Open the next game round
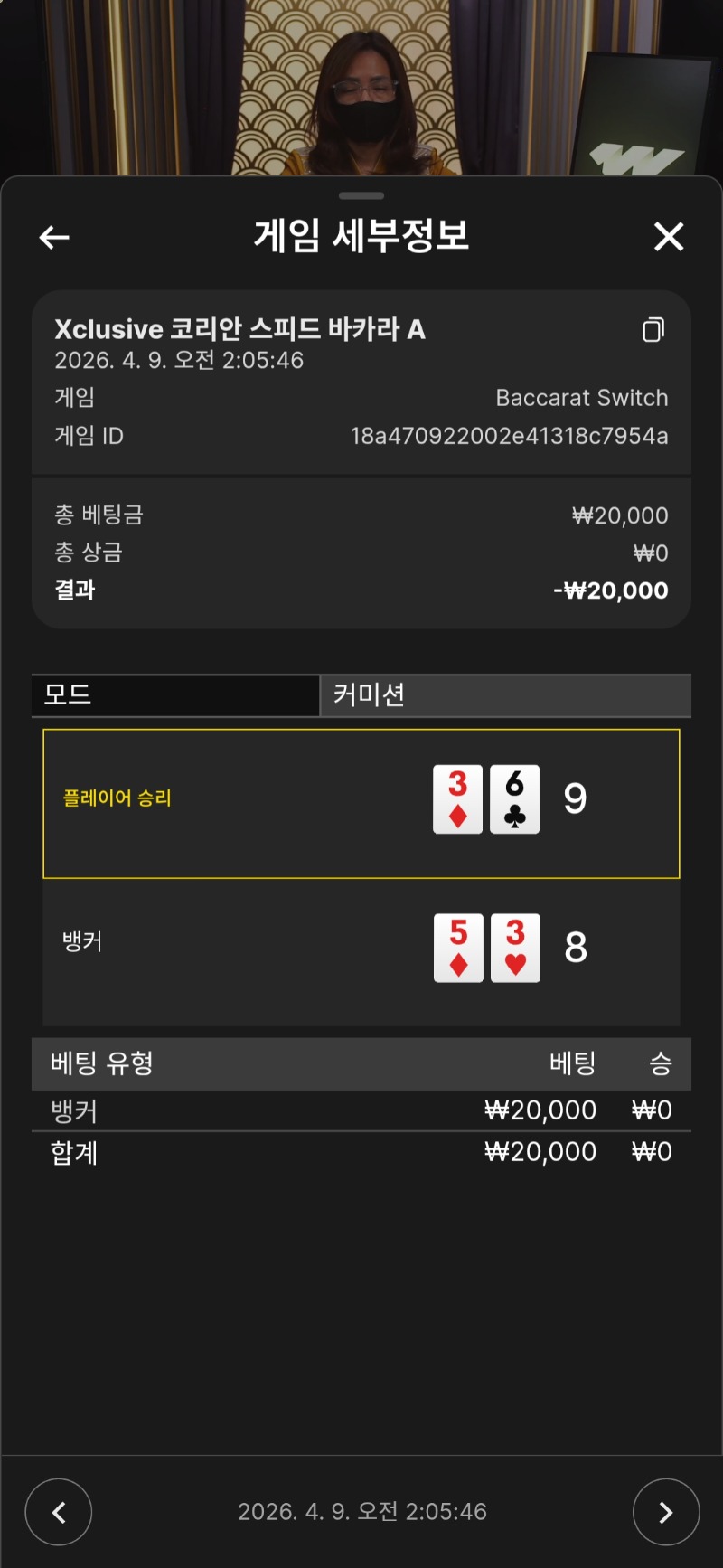This screenshot has height=1568, width=723. click(665, 1511)
